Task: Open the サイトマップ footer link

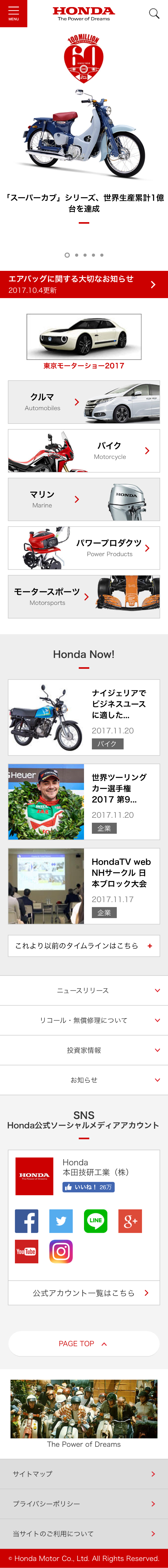Action: point(84,1474)
